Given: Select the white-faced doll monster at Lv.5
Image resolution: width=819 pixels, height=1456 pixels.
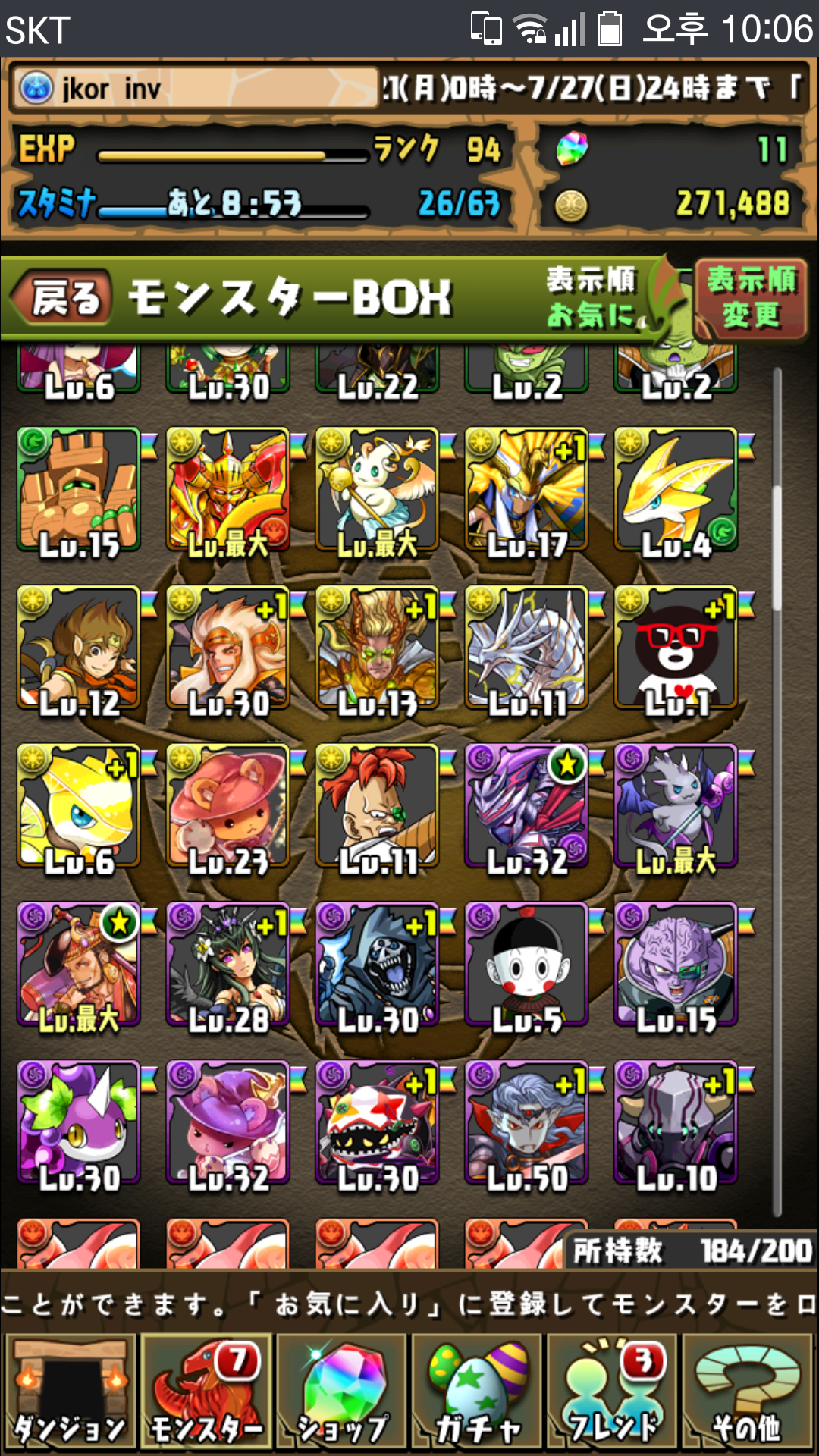Looking at the screenshot, I should [x=526, y=965].
